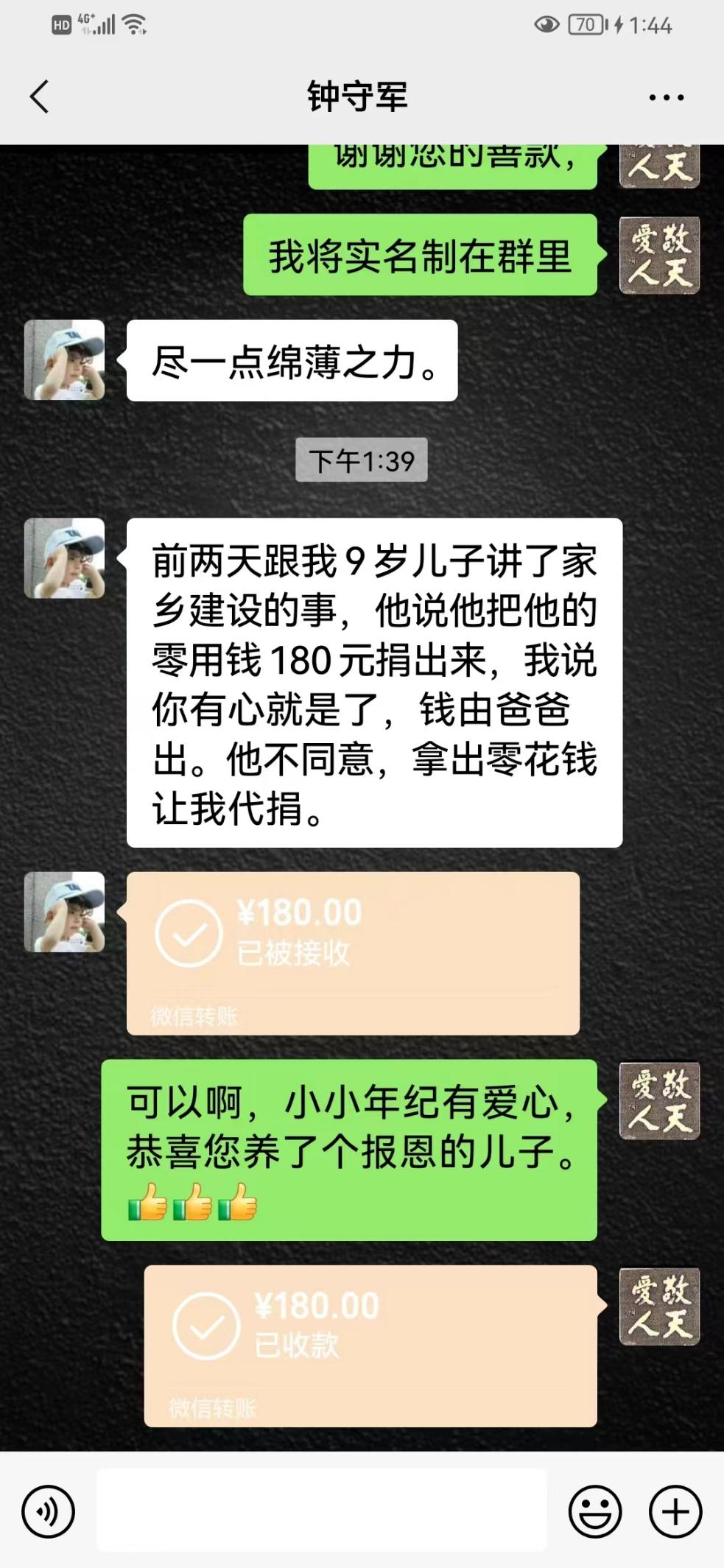Open the plus attachment menu

675,1511
